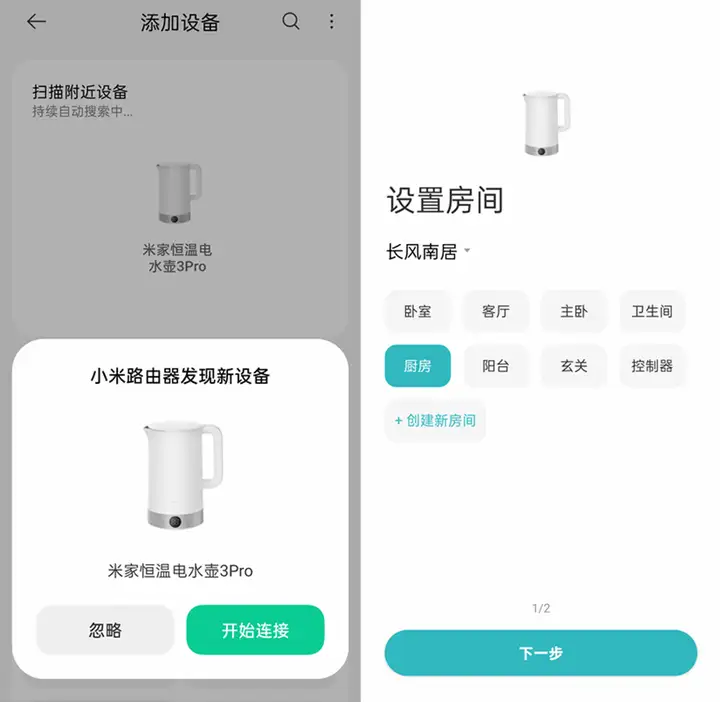This screenshot has height=702, width=720.
Task: Open the overflow menu on 添加设备
Action: [332, 21]
